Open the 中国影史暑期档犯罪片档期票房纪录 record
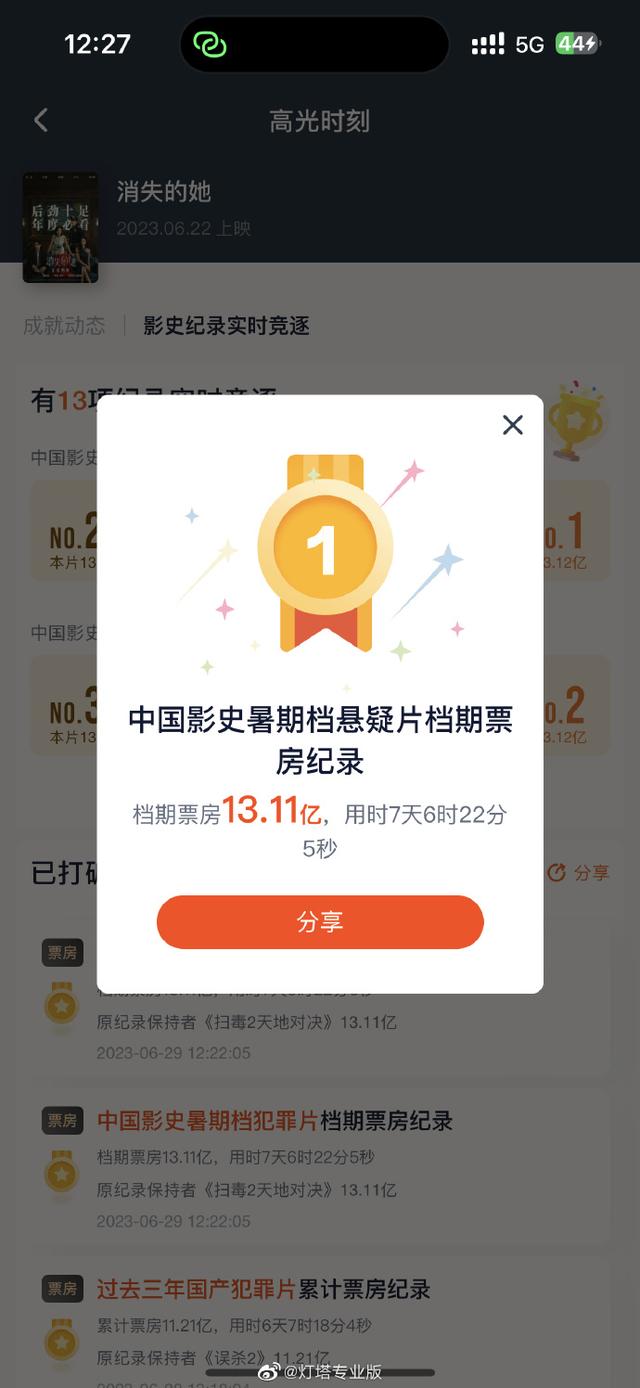 point(275,1121)
